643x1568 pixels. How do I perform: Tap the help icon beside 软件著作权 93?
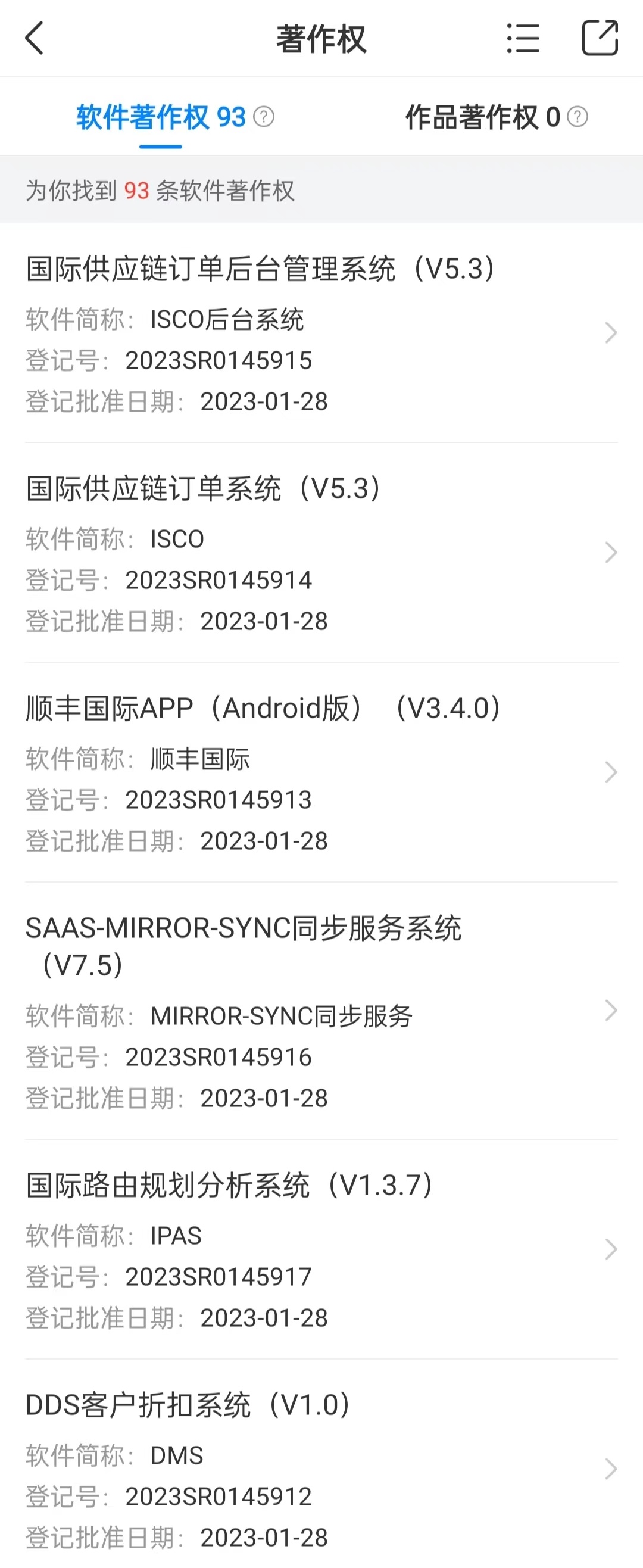pyautogui.click(x=263, y=116)
